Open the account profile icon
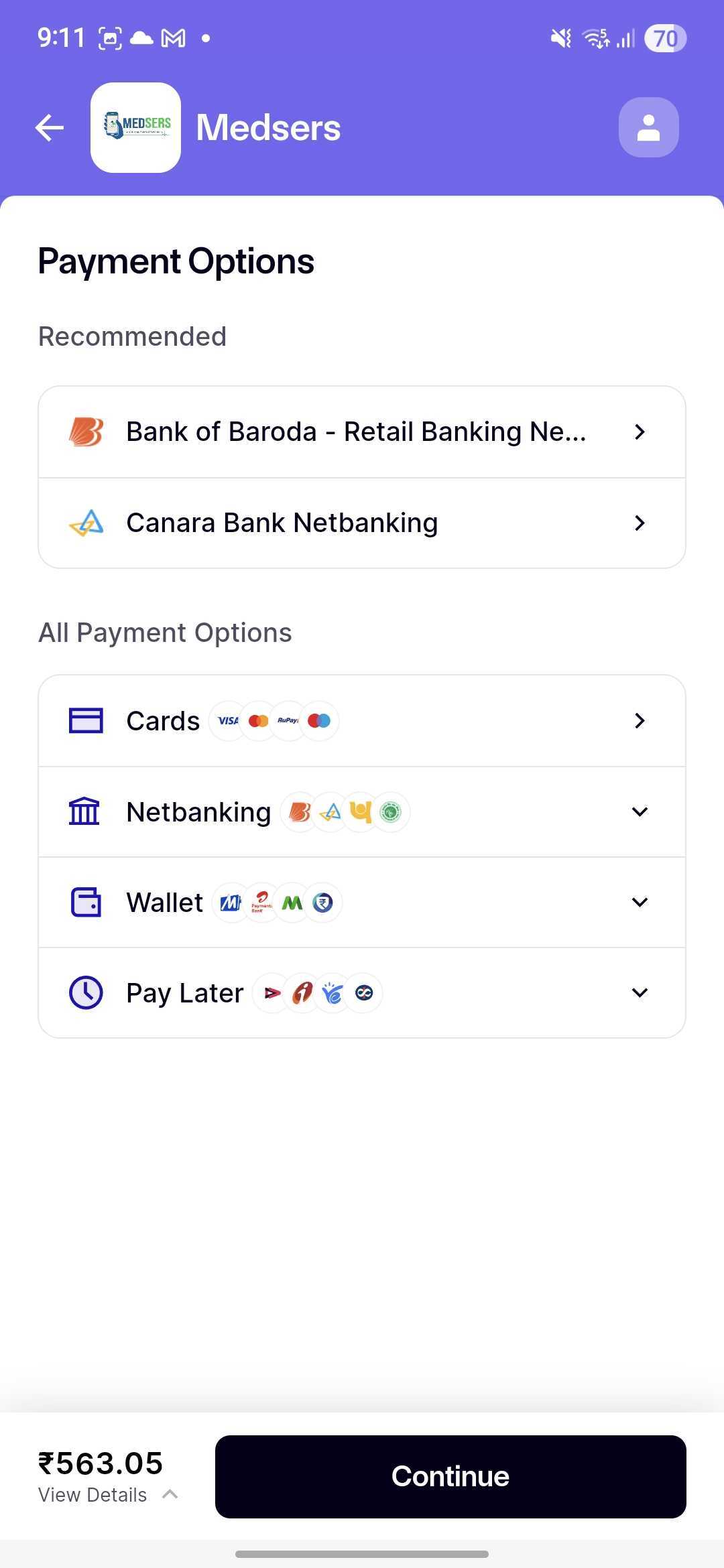This screenshot has width=724, height=1568. click(648, 127)
